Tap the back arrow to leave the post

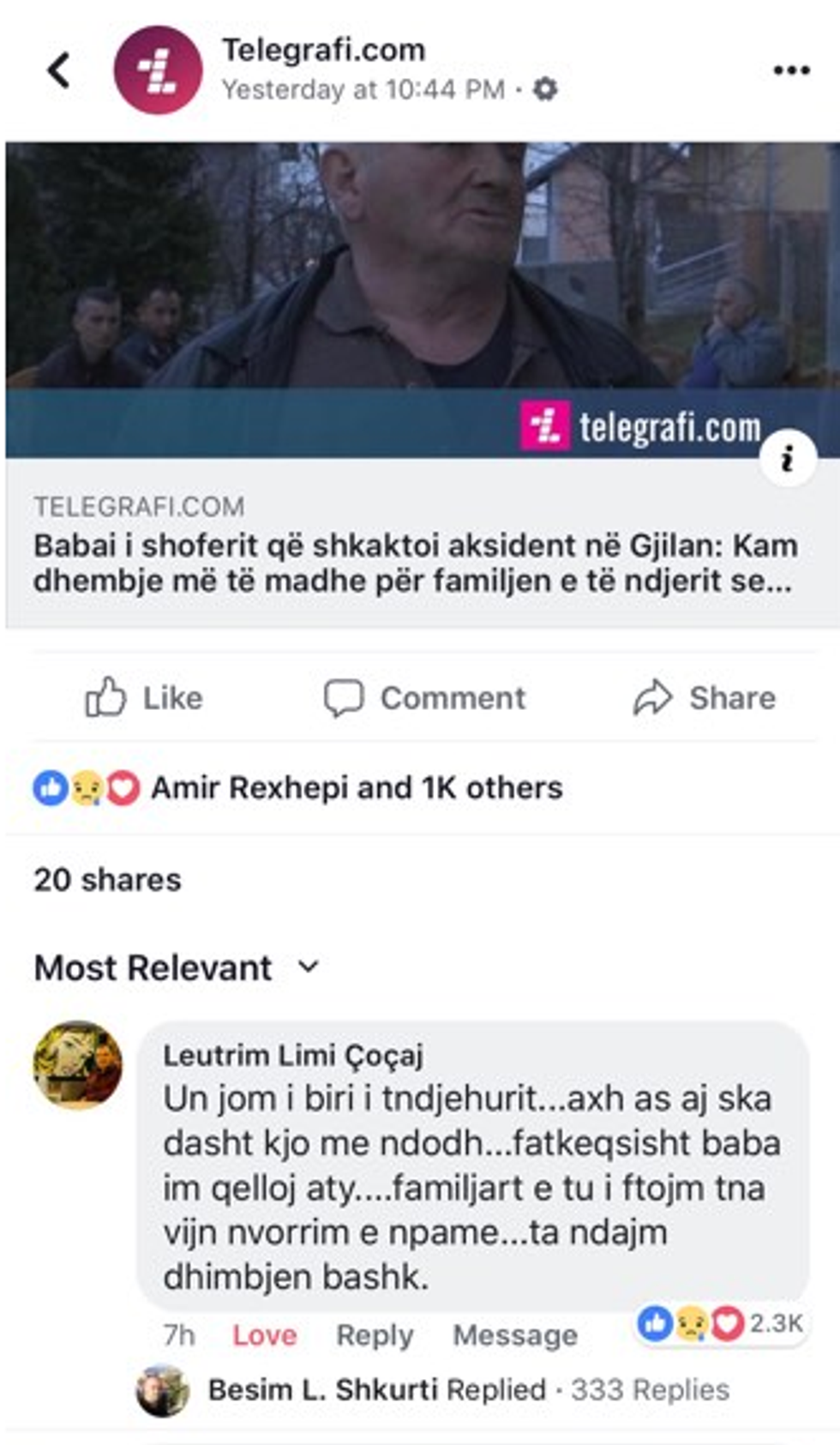58,69
